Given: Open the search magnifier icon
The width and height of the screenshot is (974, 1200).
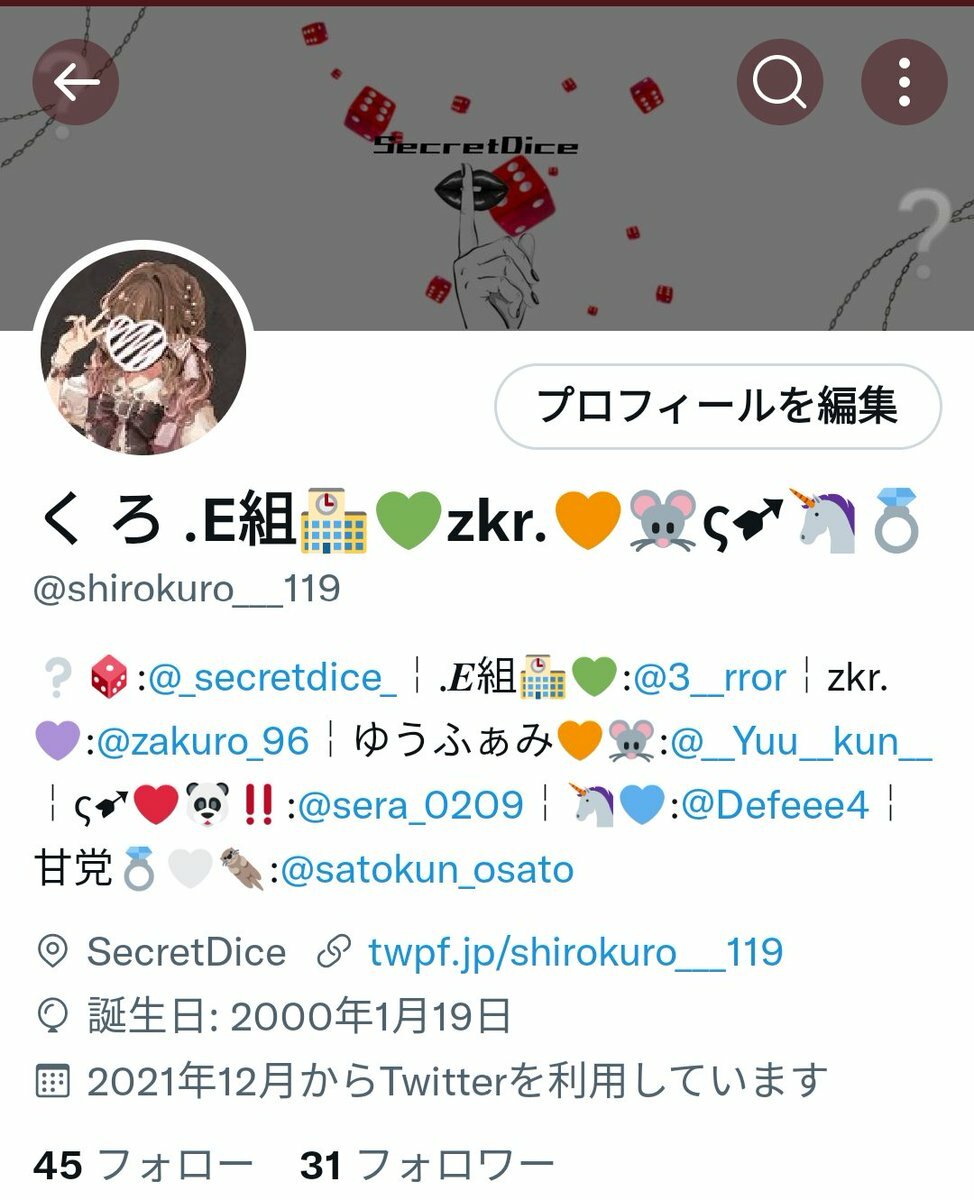Looking at the screenshot, I should pos(780,82).
